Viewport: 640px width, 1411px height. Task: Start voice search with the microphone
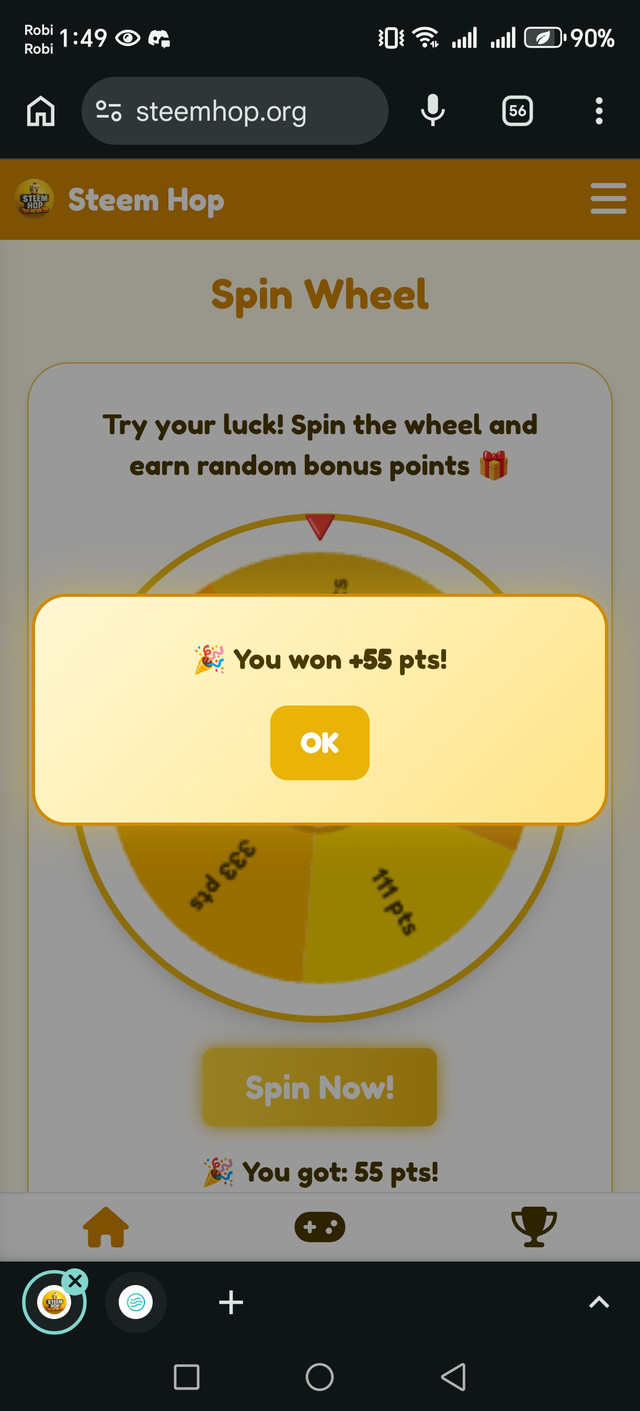(432, 112)
